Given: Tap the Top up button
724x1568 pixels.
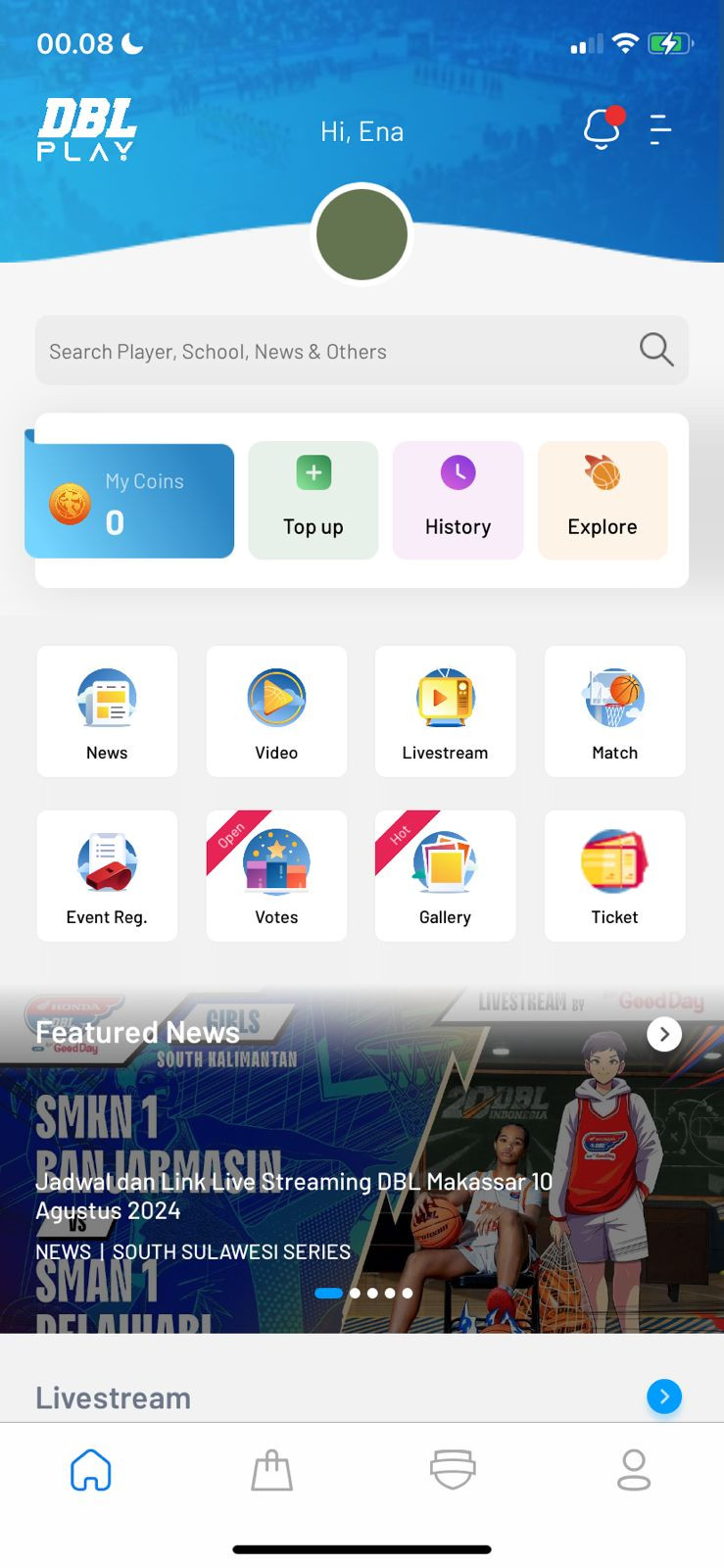Looking at the screenshot, I should [x=314, y=501].
